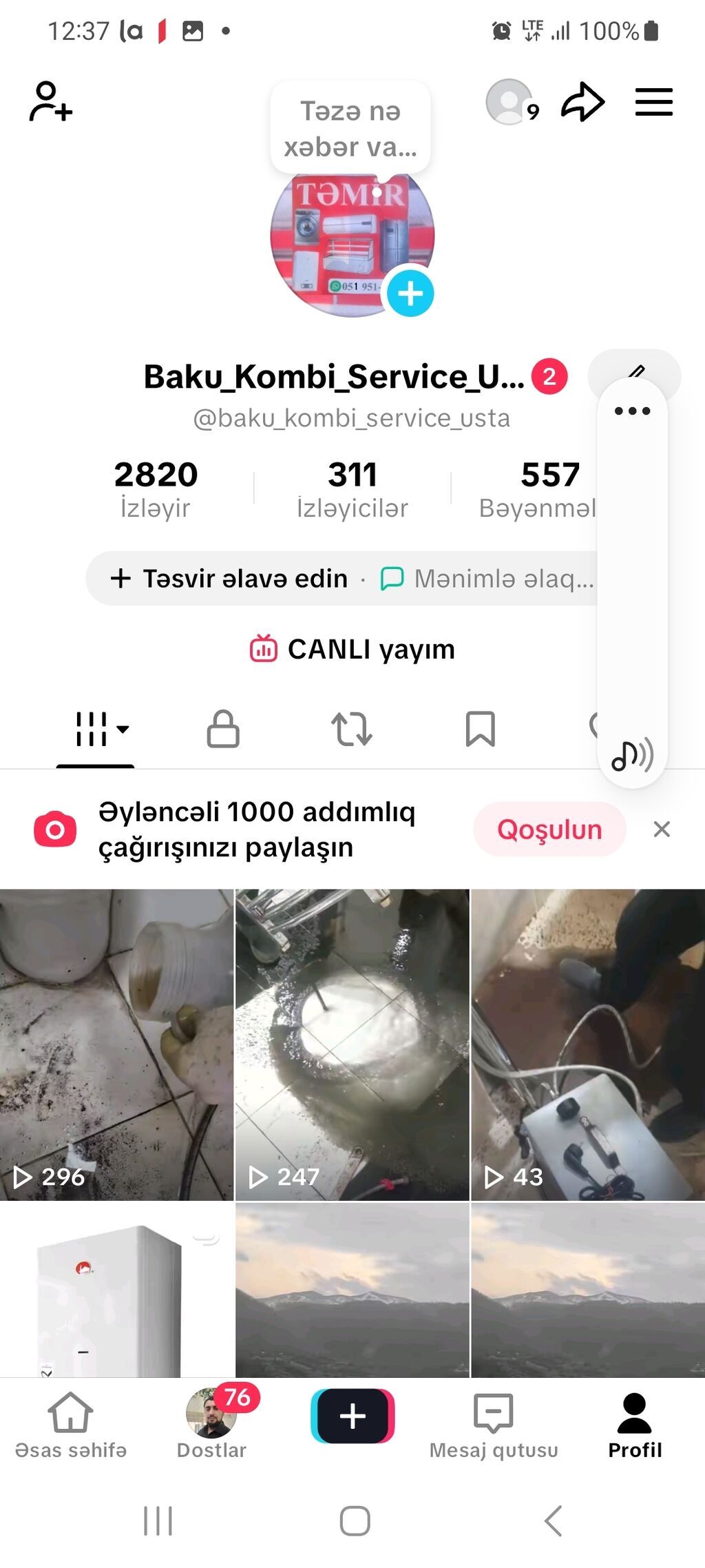705x1568 pixels.
Task: Create a new post with plus button
Action: (352, 1416)
